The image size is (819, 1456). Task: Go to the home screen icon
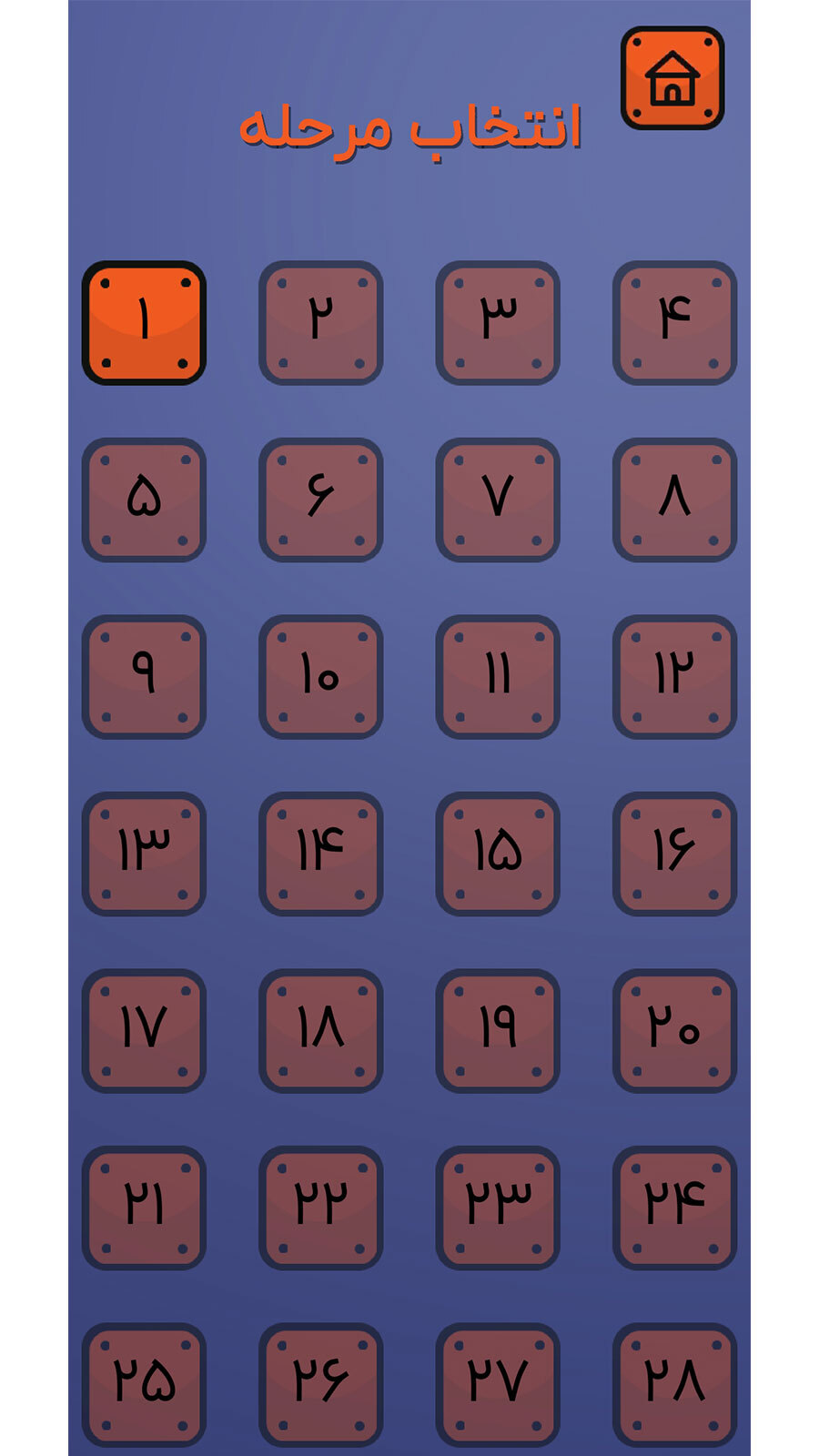point(672,78)
